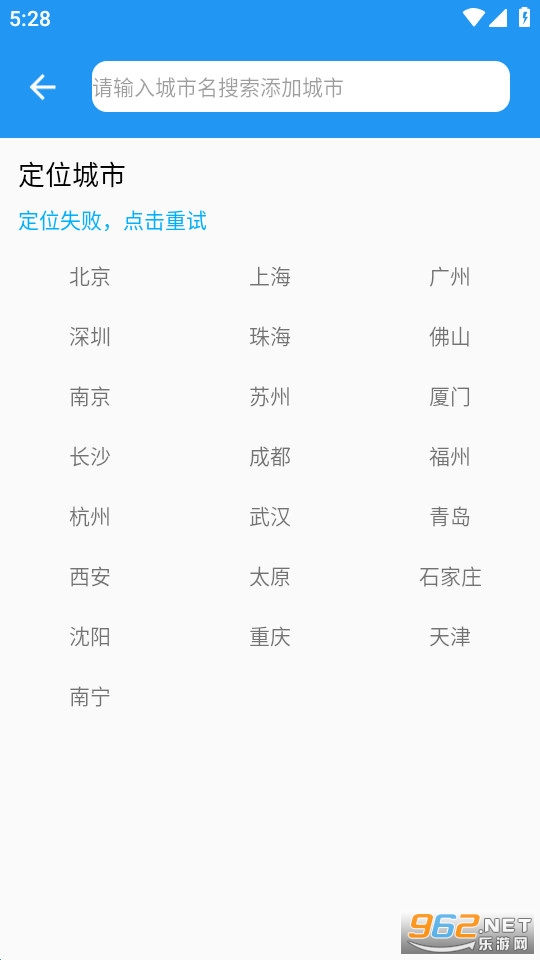Add 南京 city
The width and height of the screenshot is (540, 960).
(x=90, y=397)
